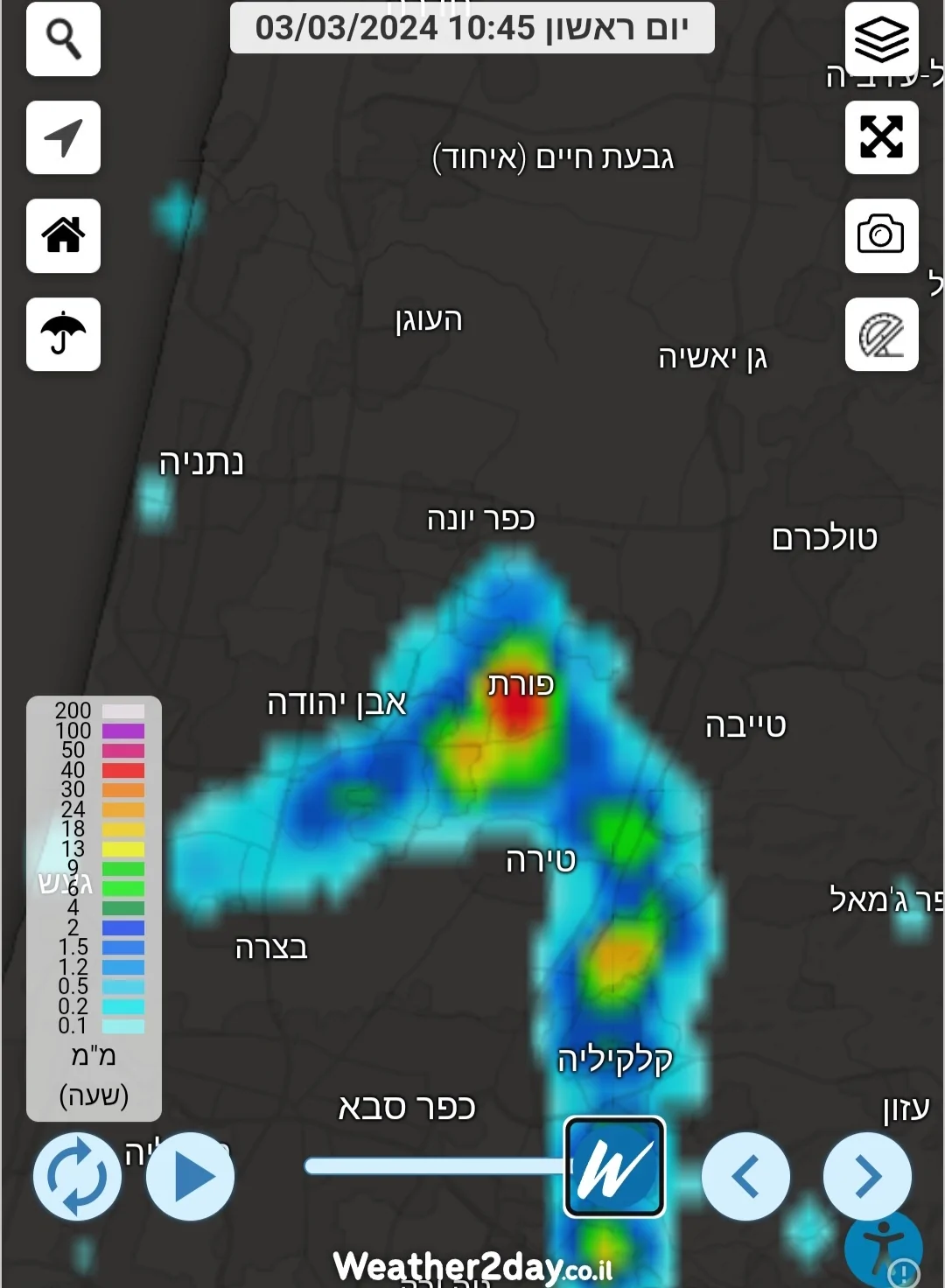Open the distance measuring tool
The height and width of the screenshot is (1288, 945).
tap(881, 334)
